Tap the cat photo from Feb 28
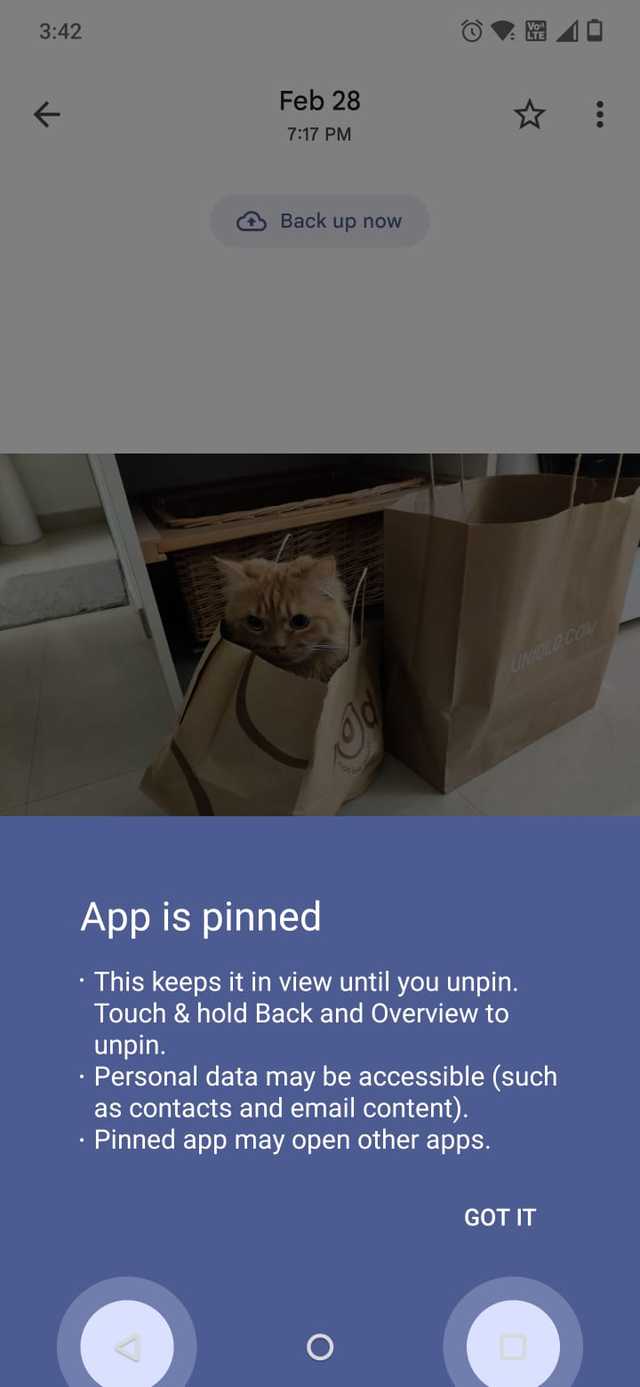 point(320,635)
